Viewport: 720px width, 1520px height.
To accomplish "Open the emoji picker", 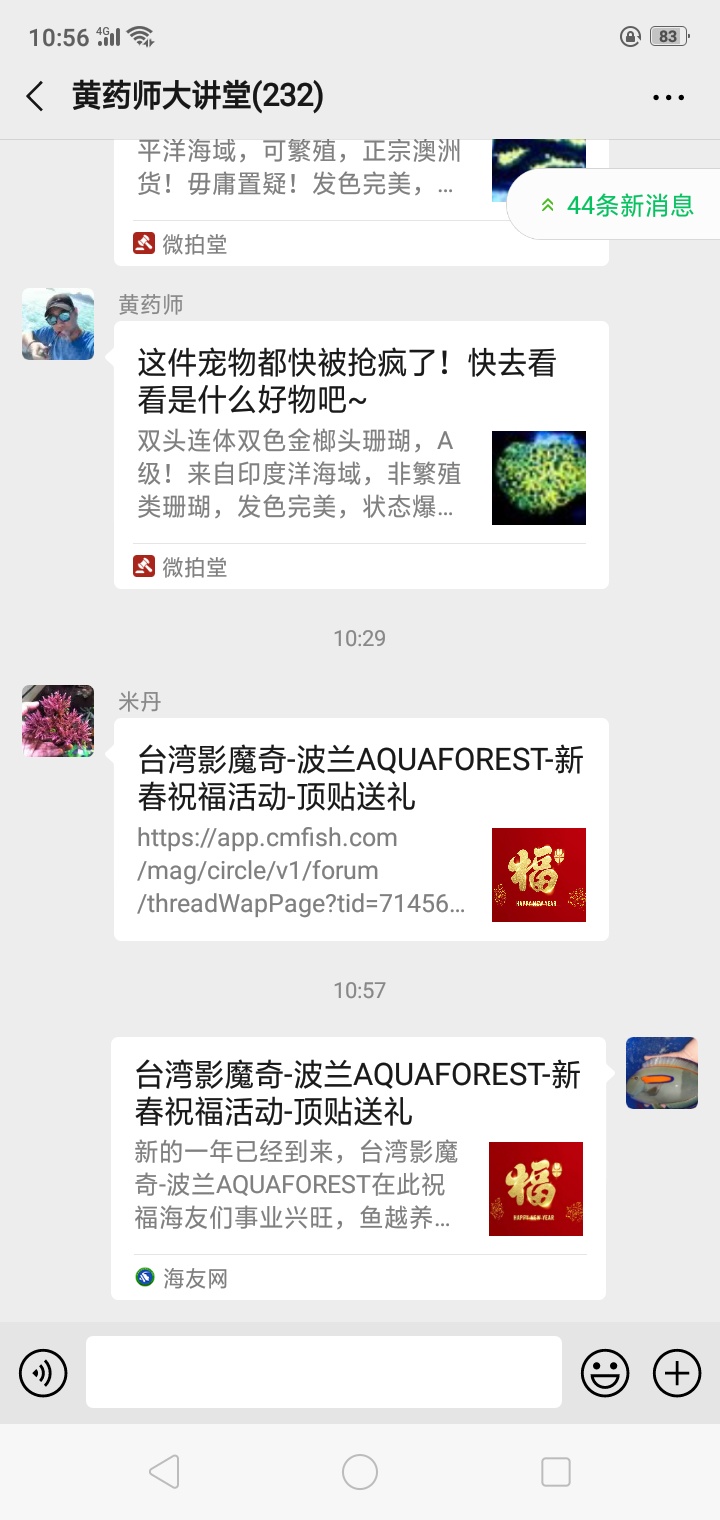I will pos(605,1372).
